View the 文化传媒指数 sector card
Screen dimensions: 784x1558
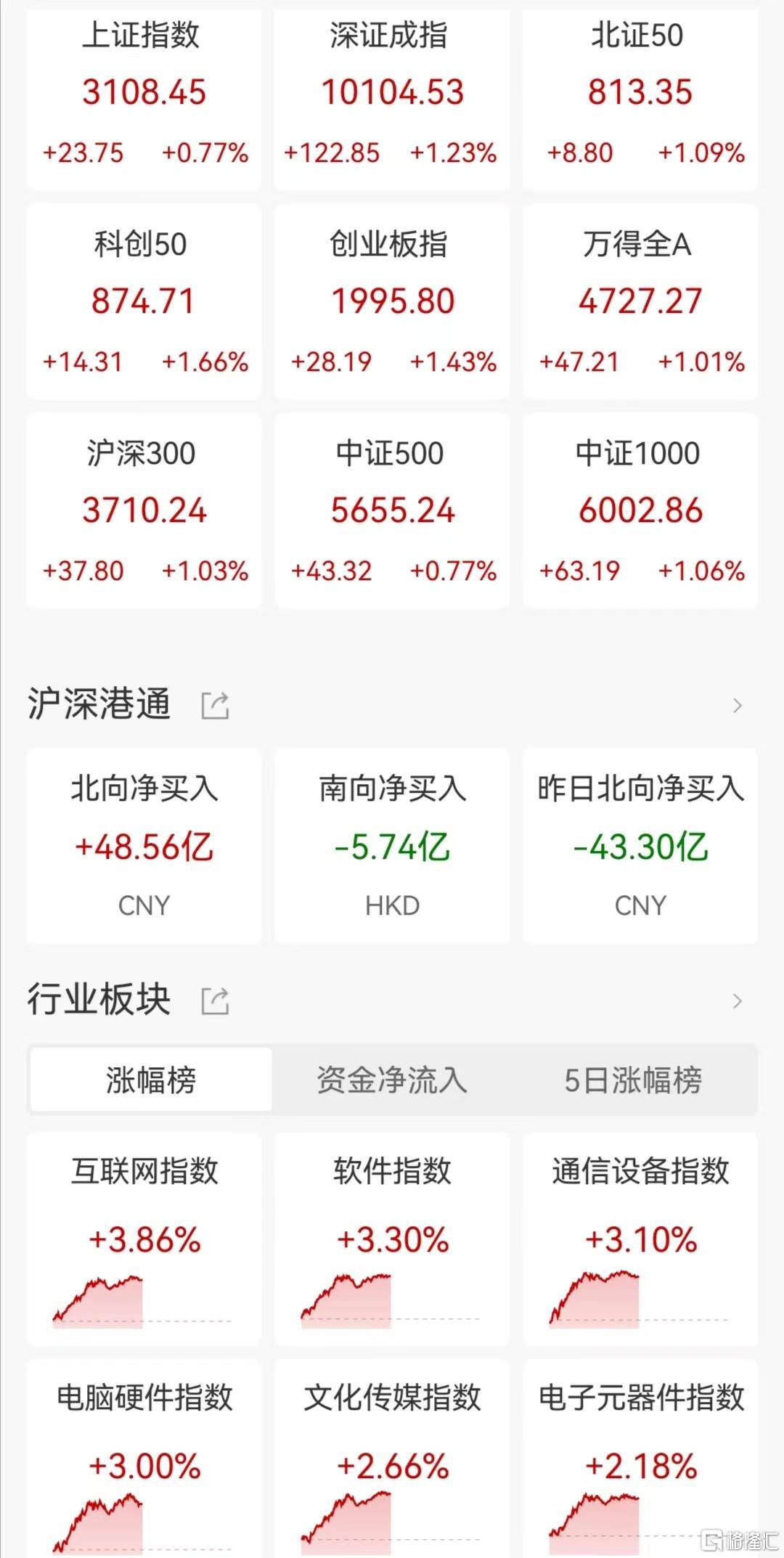coord(392,1459)
